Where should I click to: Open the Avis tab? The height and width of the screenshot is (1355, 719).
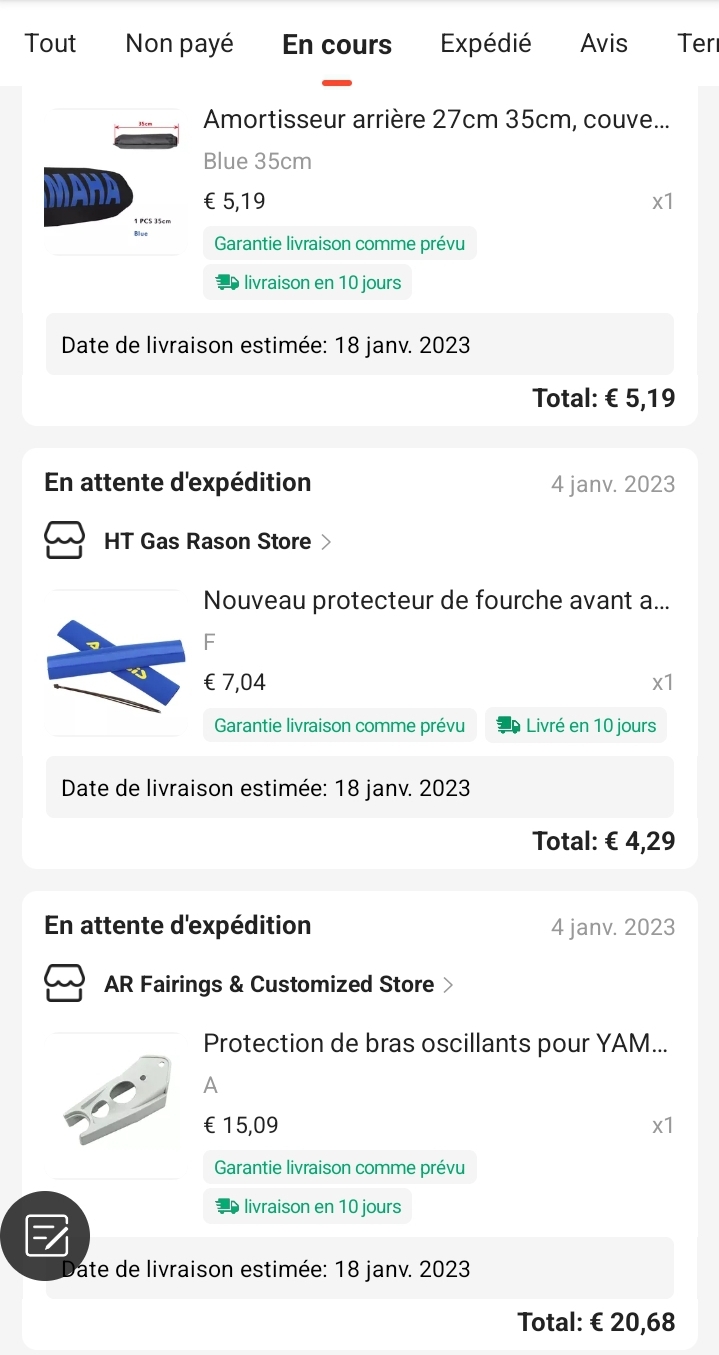604,44
